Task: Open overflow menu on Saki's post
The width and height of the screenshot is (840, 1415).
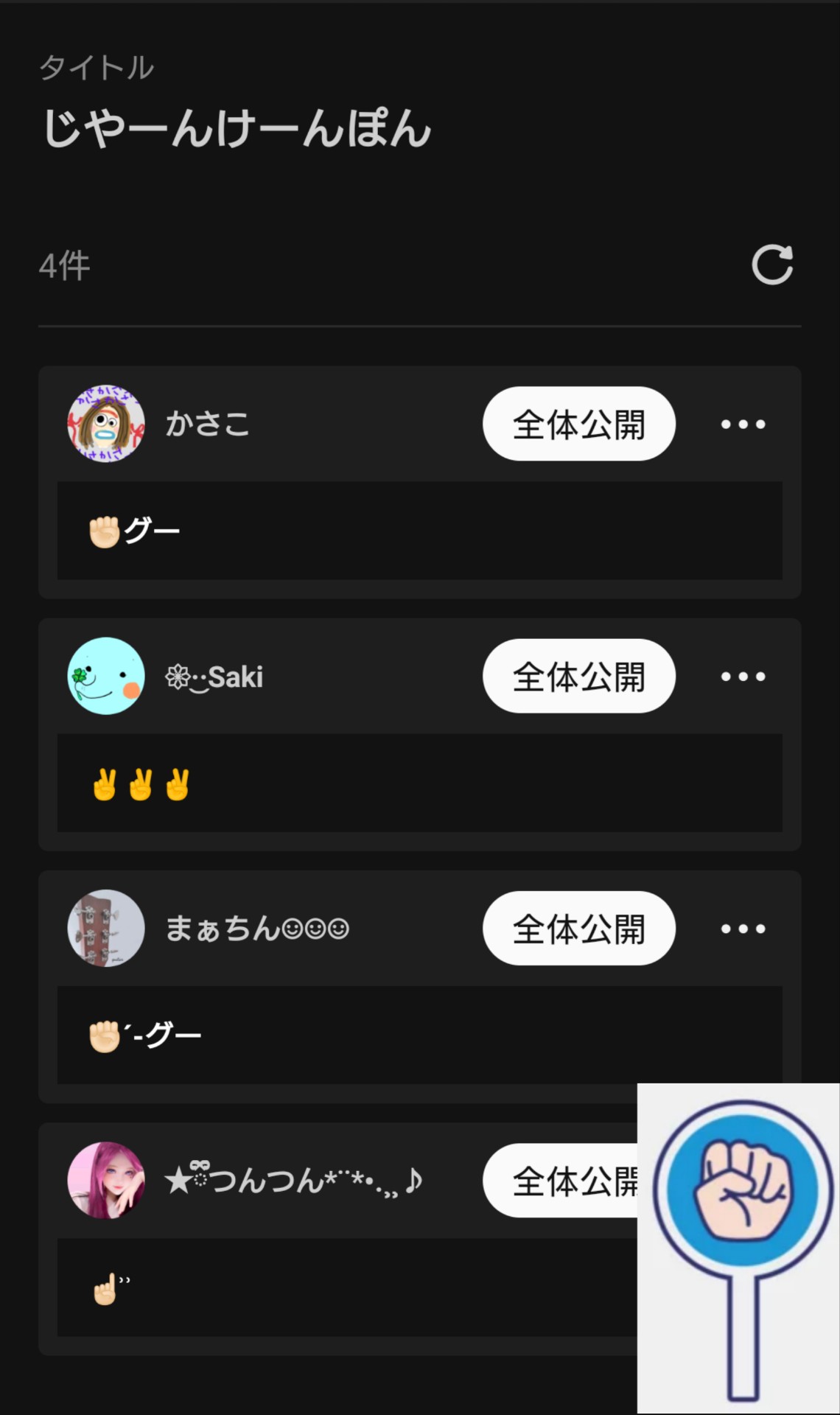Action: point(743,677)
